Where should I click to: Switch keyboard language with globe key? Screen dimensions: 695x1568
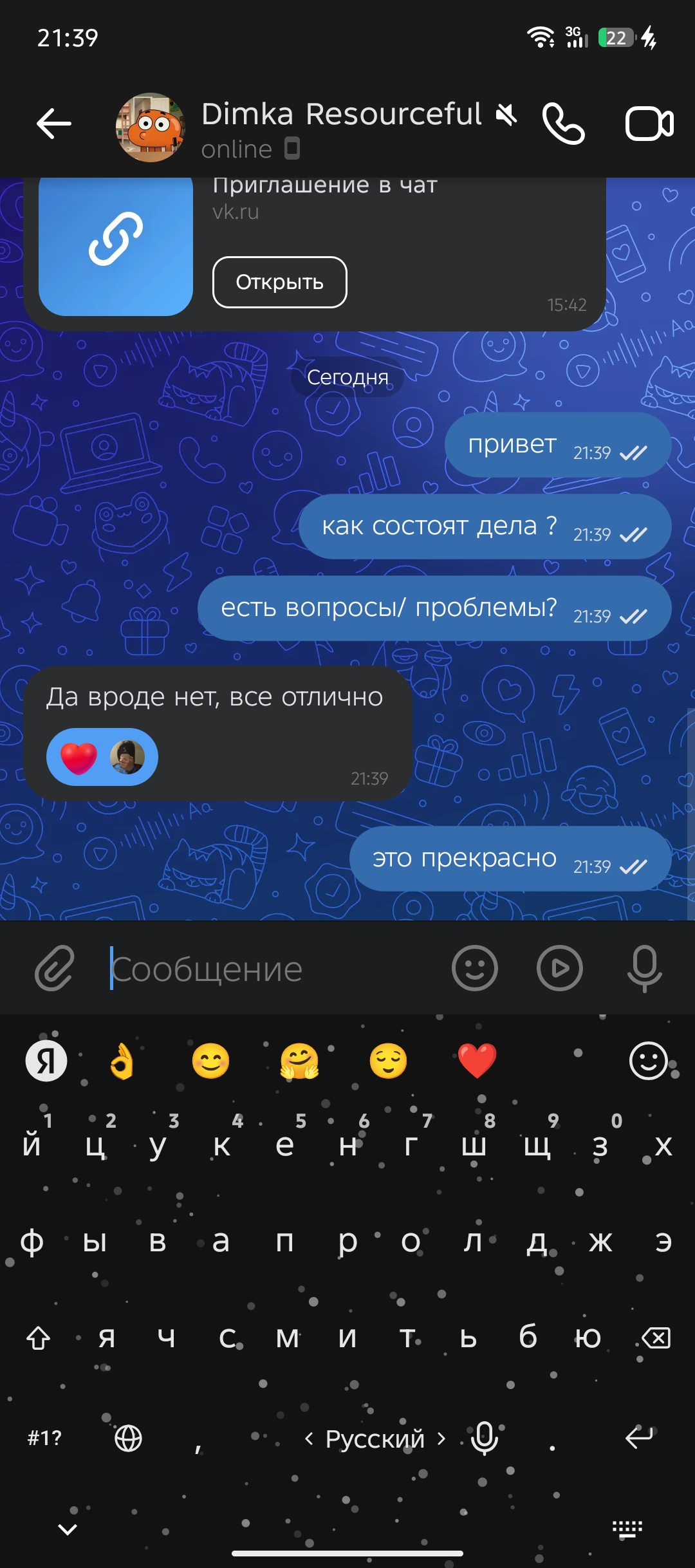pos(128,1438)
